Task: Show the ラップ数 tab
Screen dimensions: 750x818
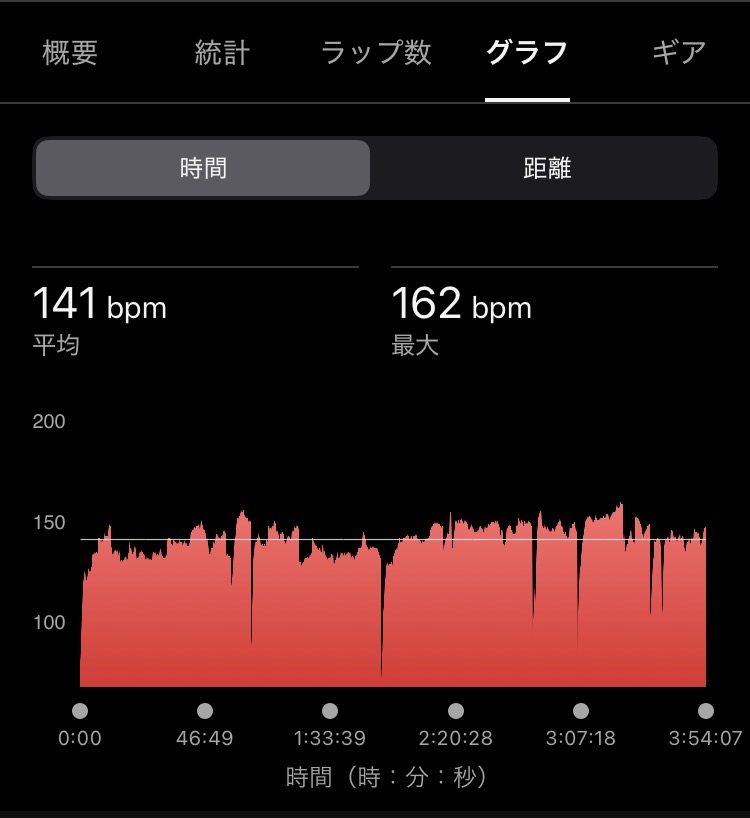Action: point(376,53)
